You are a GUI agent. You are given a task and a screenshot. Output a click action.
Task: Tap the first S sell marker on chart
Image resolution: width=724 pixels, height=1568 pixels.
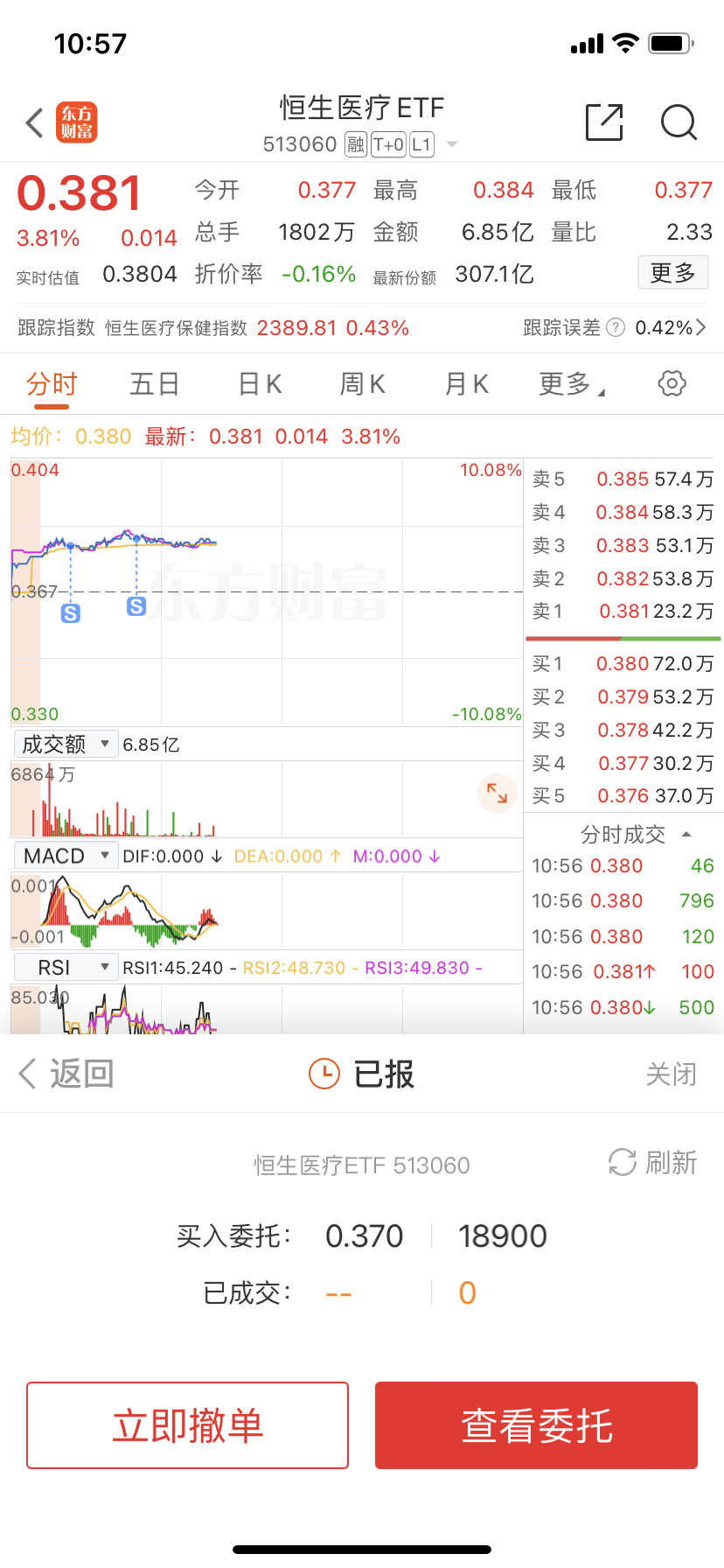71,613
